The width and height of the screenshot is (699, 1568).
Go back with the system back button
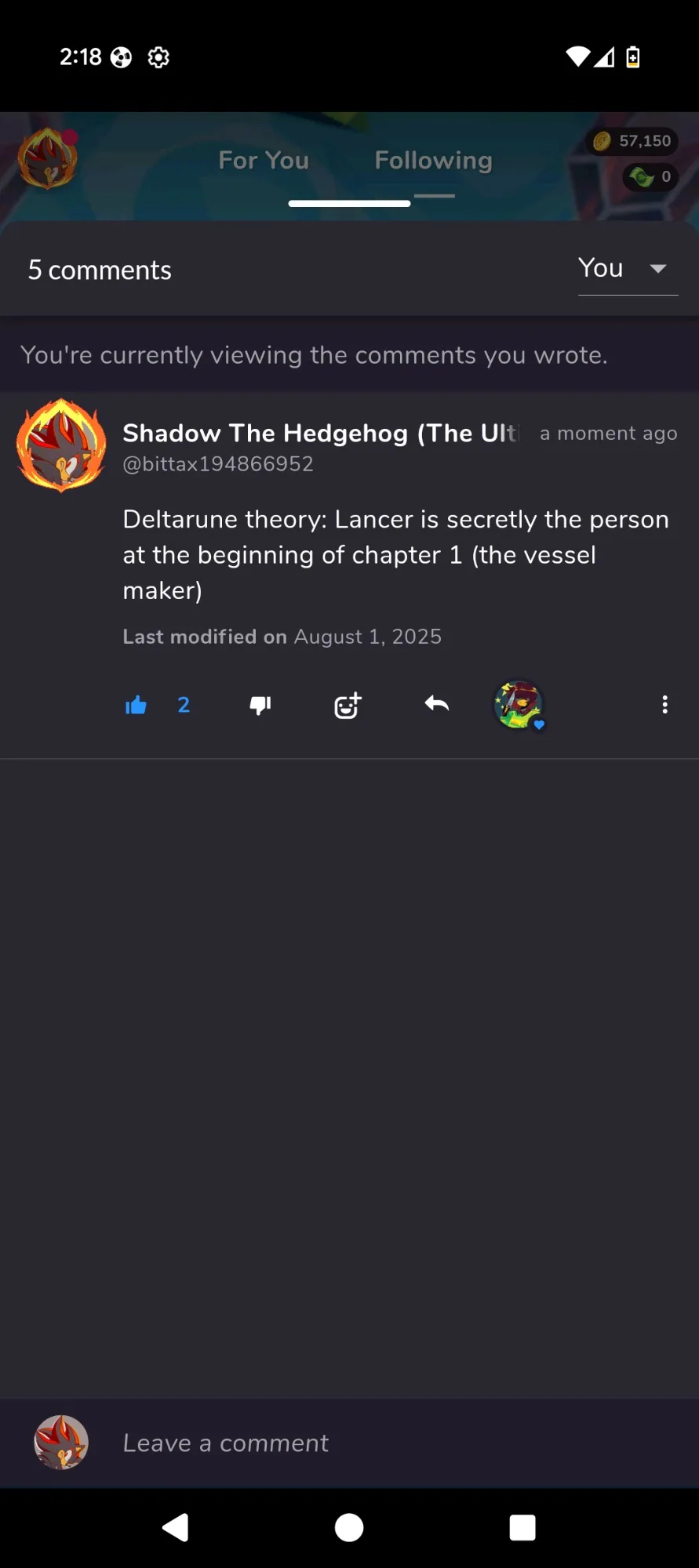point(175,1527)
